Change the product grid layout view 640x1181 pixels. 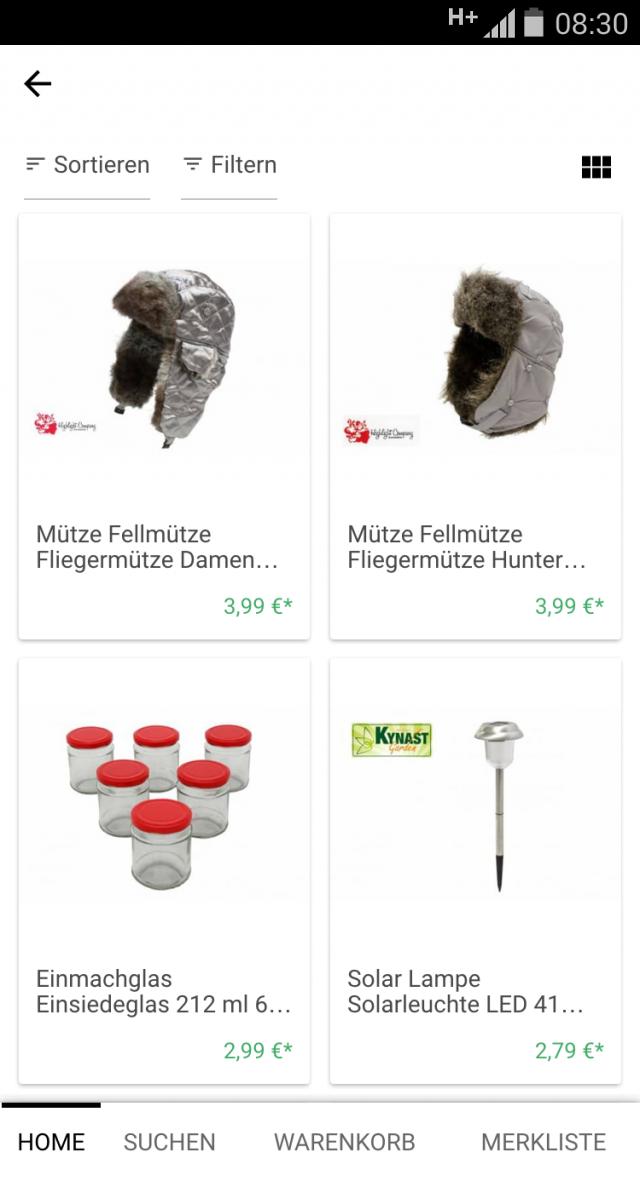click(596, 167)
